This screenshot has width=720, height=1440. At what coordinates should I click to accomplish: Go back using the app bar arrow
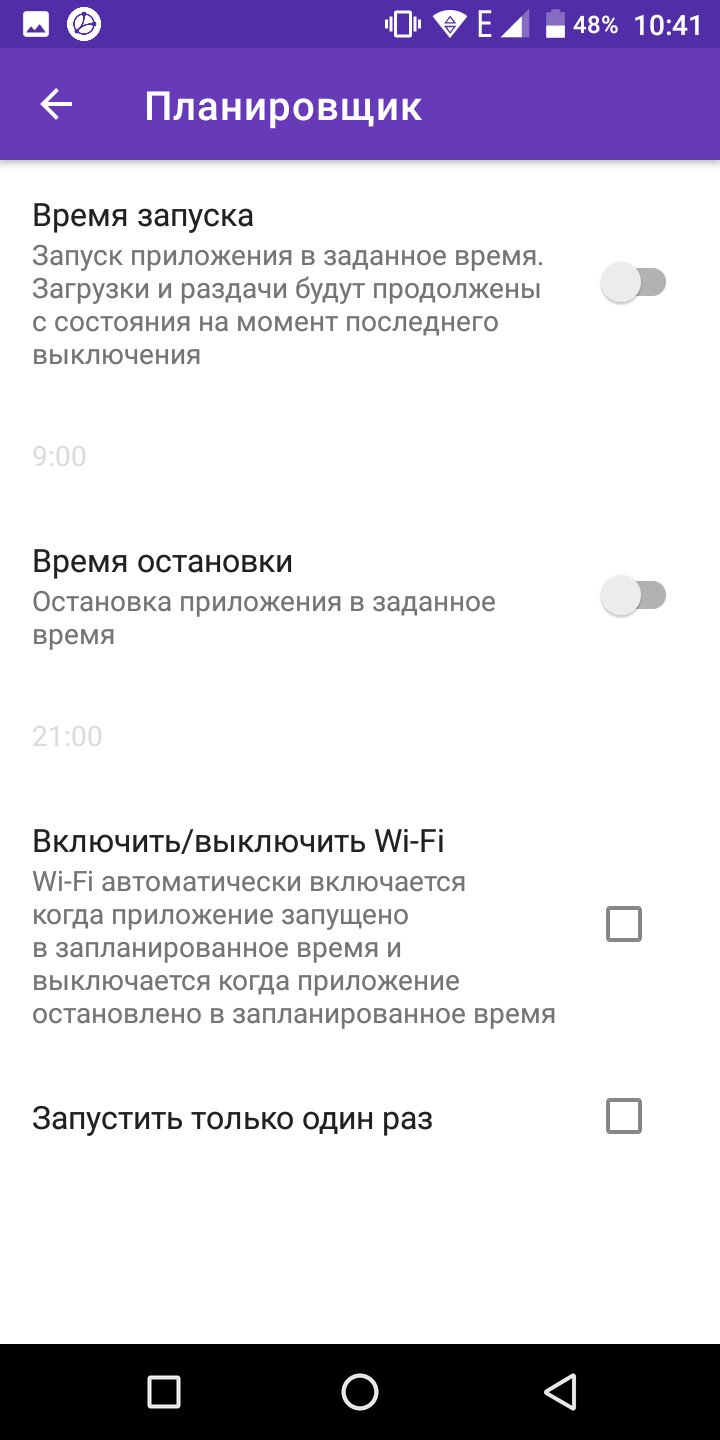click(x=56, y=105)
